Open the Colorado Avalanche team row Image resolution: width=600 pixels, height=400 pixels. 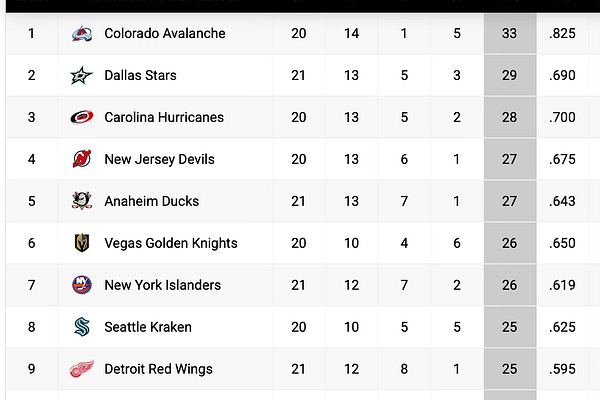click(x=164, y=33)
